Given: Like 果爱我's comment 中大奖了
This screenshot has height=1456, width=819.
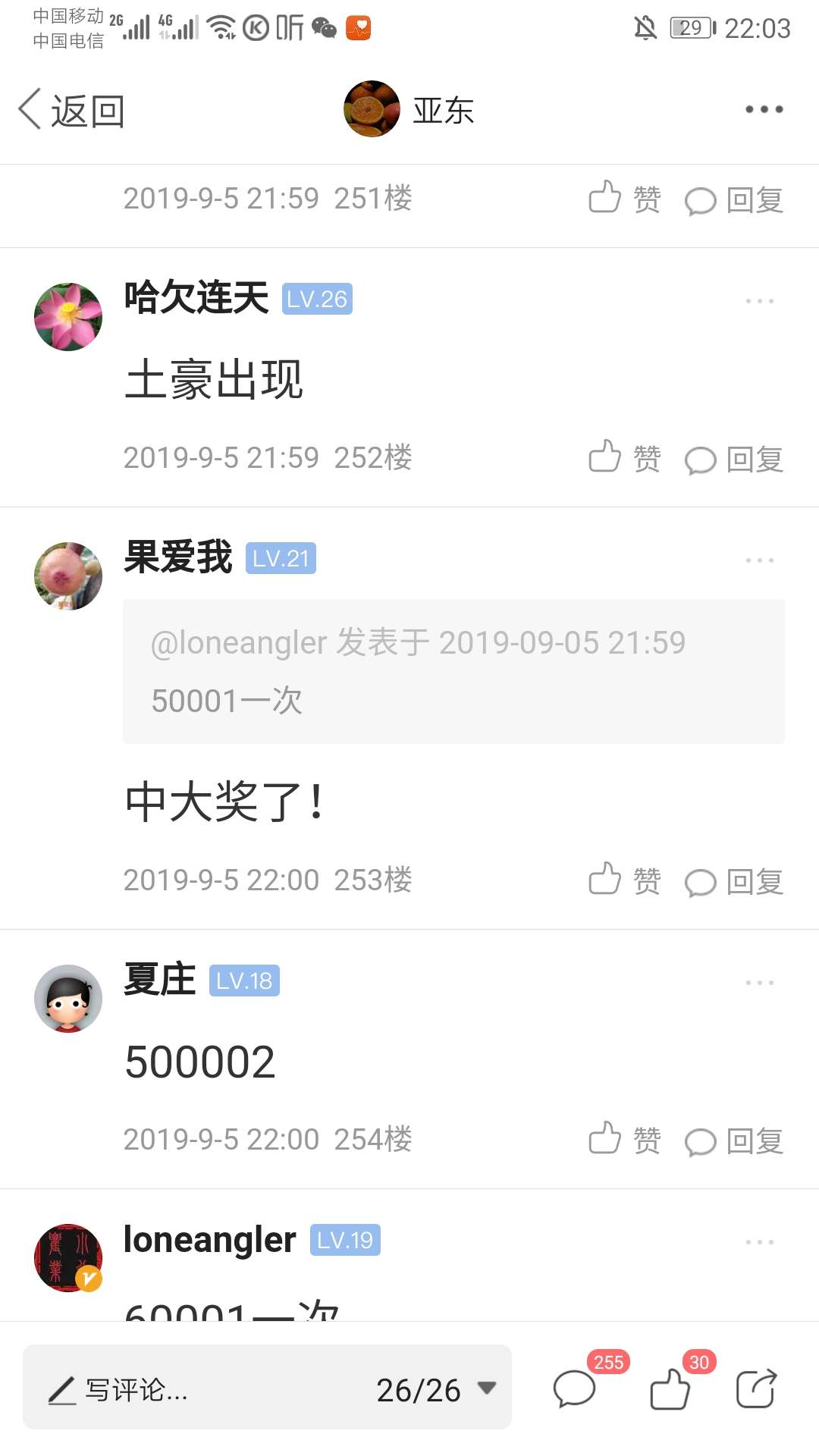Looking at the screenshot, I should click(625, 880).
